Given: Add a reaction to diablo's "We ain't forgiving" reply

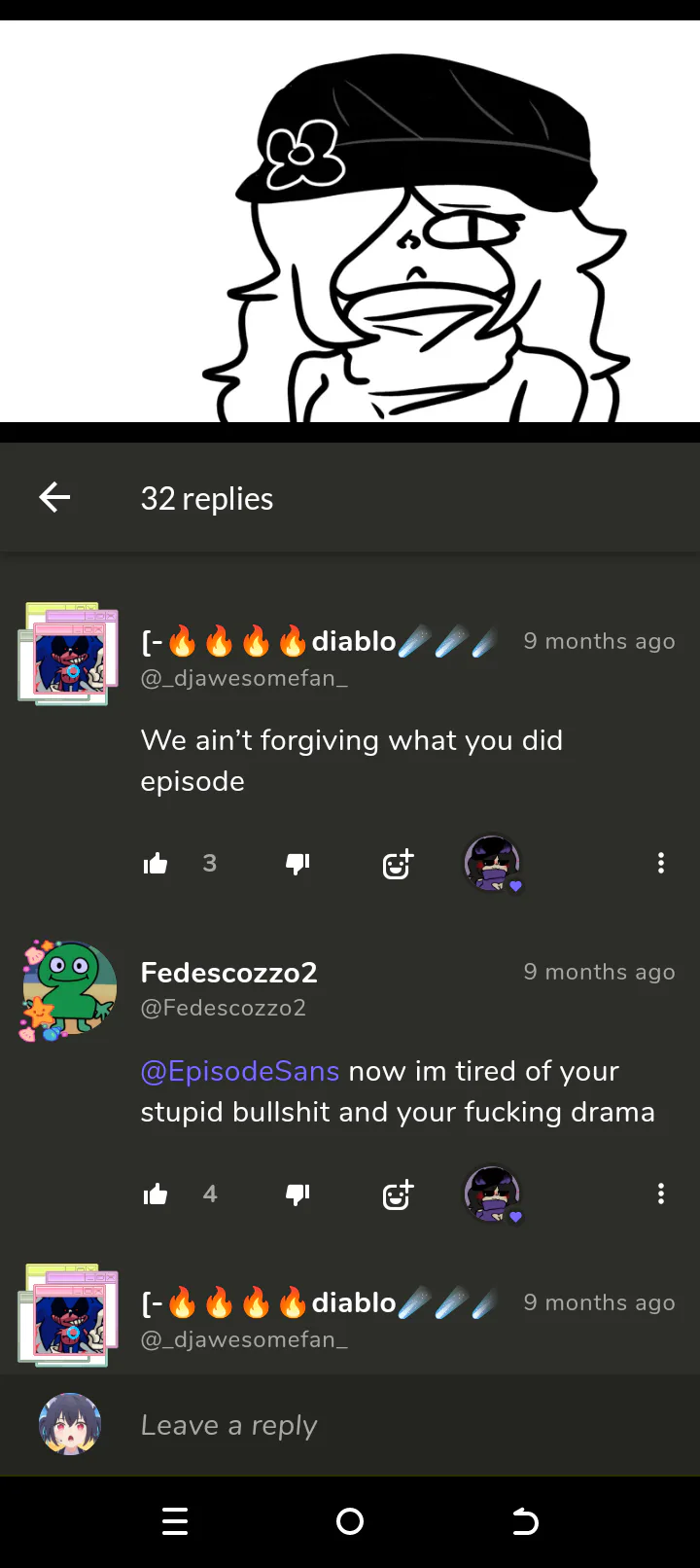Looking at the screenshot, I should coord(398,863).
